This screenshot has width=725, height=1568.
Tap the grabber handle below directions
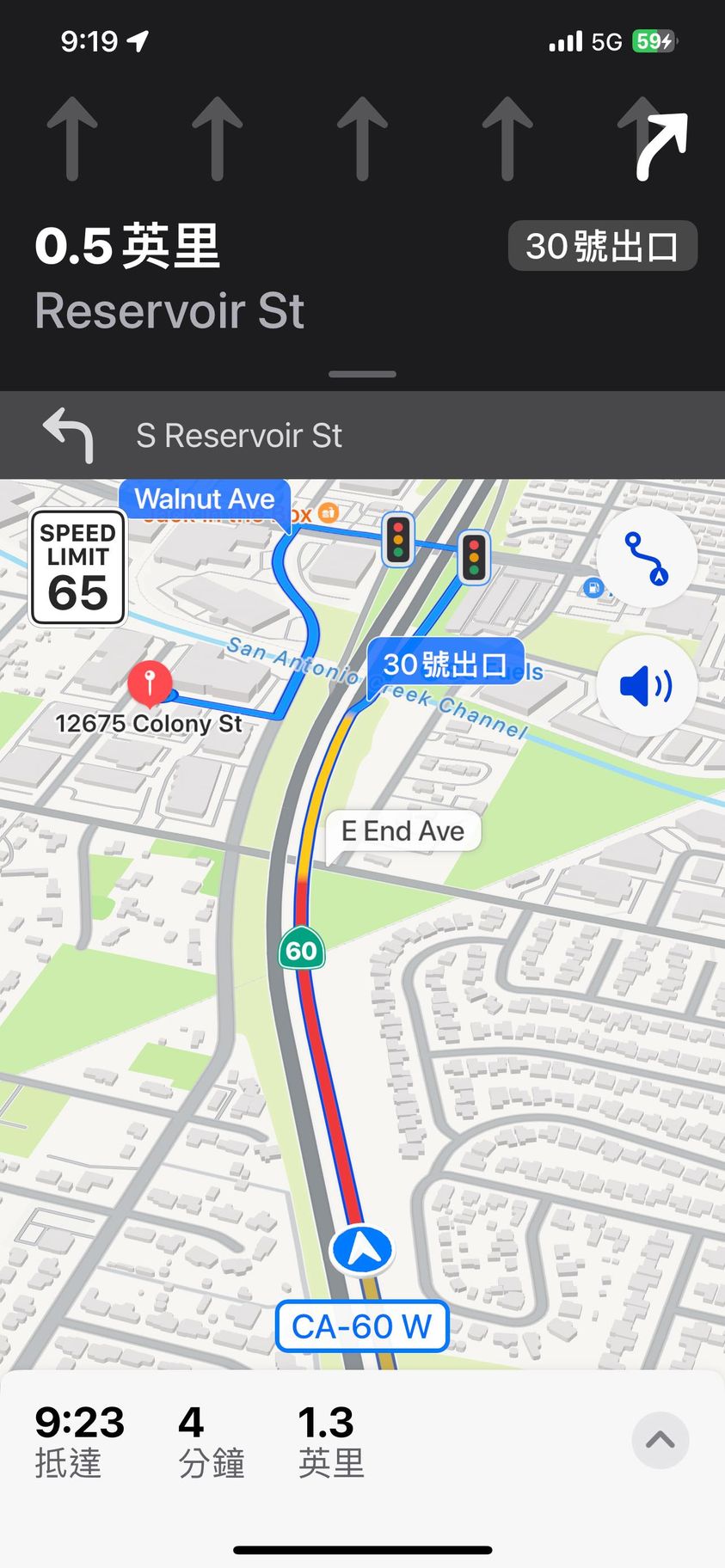click(362, 374)
